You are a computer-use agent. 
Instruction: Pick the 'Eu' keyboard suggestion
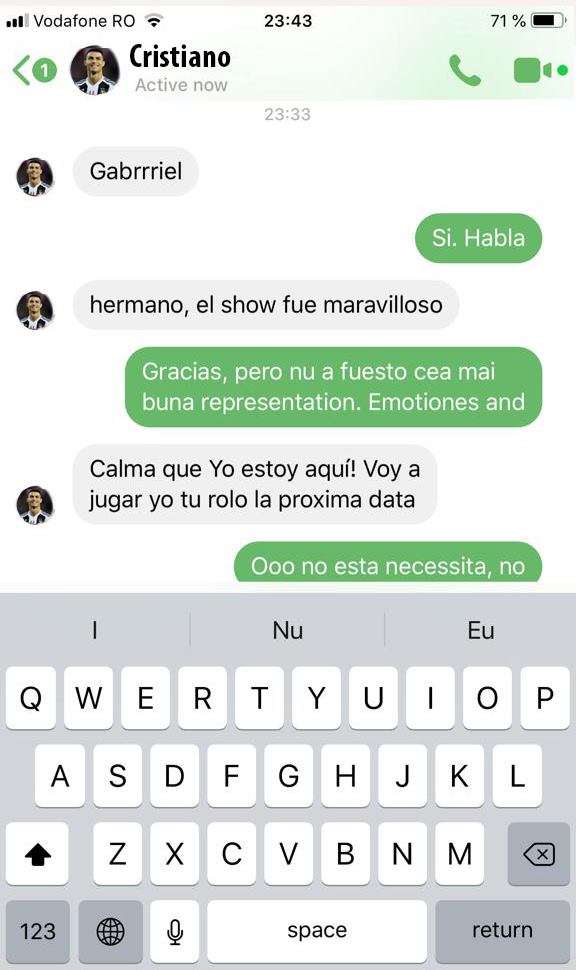click(x=481, y=630)
